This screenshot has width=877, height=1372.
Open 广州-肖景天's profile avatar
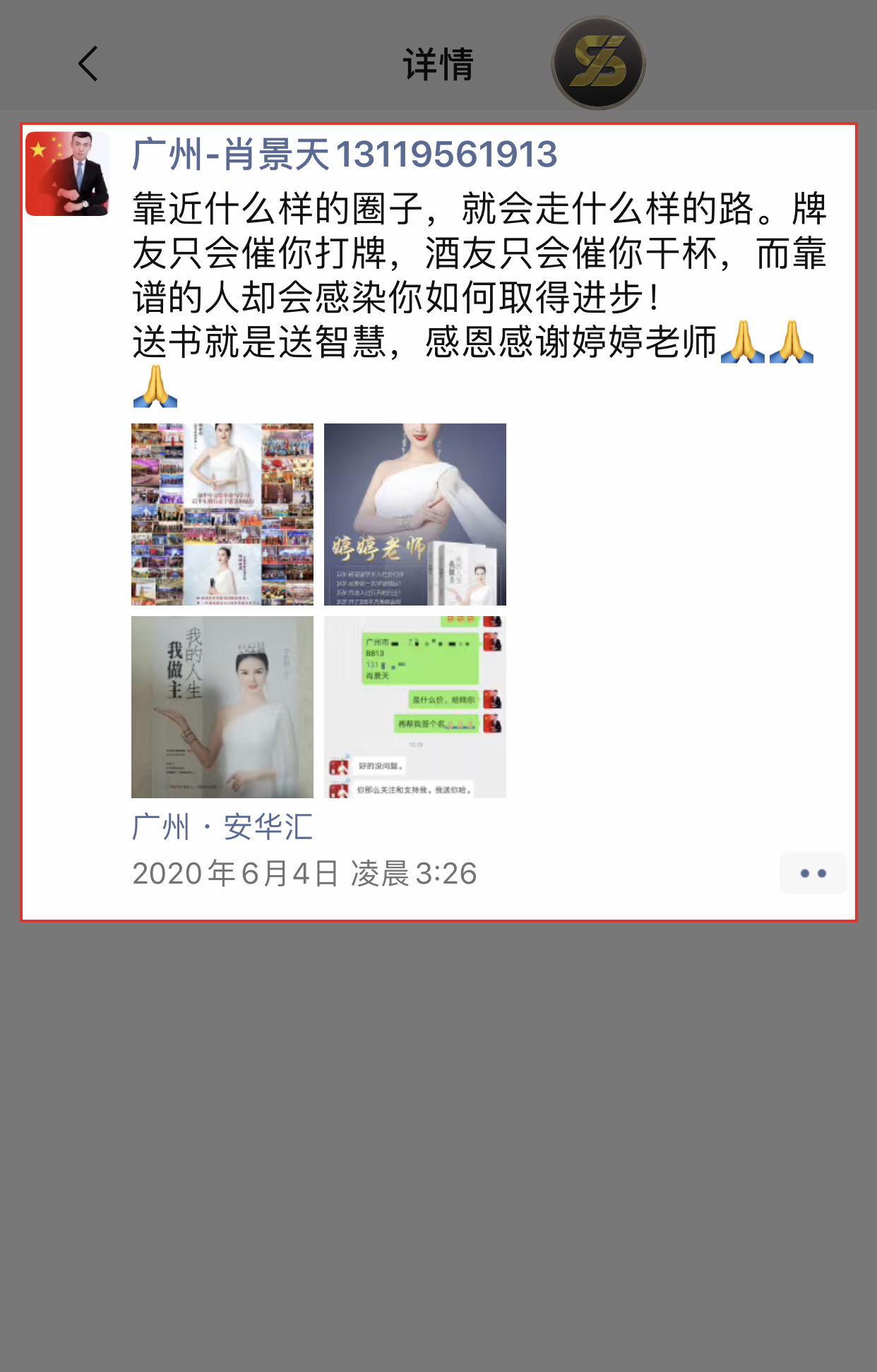(x=68, y=174)
